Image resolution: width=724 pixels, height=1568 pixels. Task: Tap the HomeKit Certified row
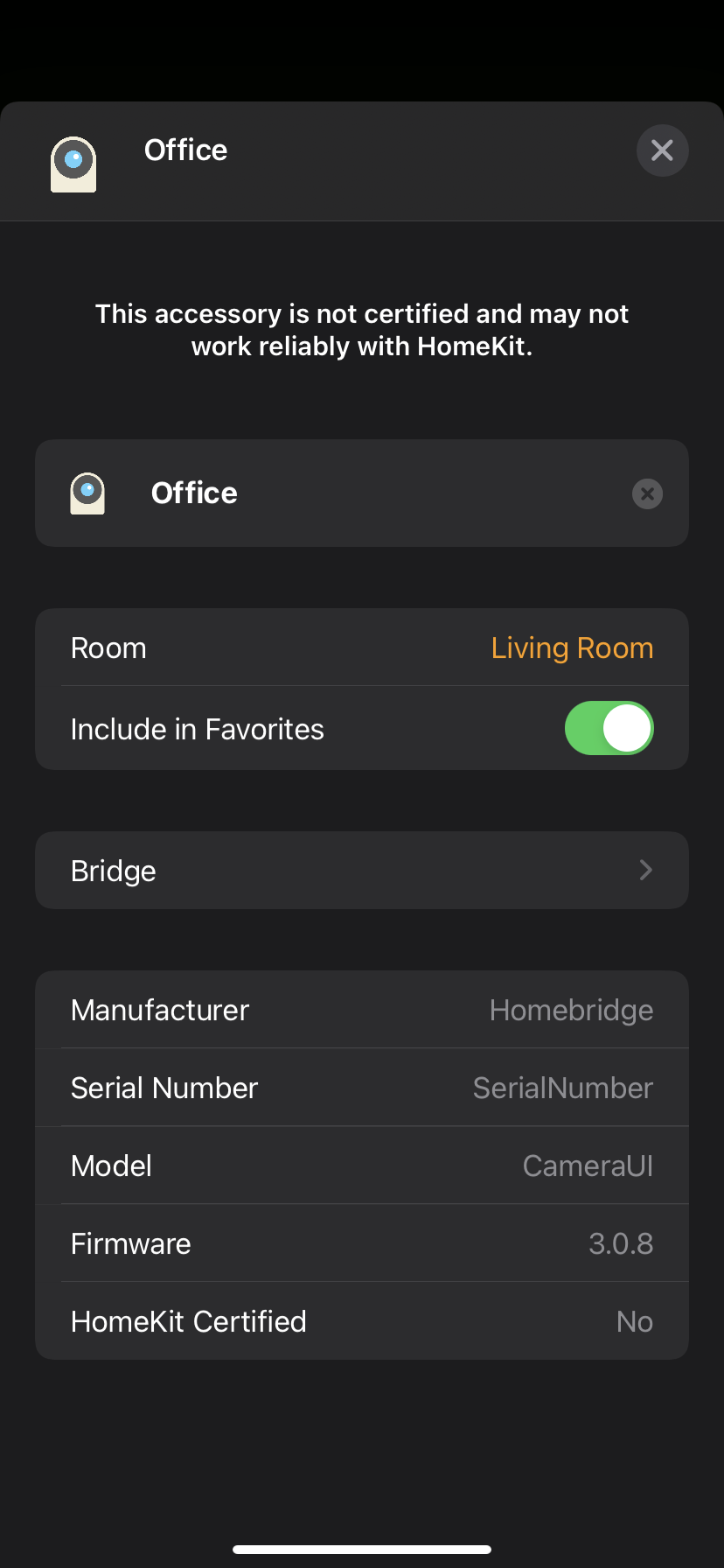pos(362,1321)
